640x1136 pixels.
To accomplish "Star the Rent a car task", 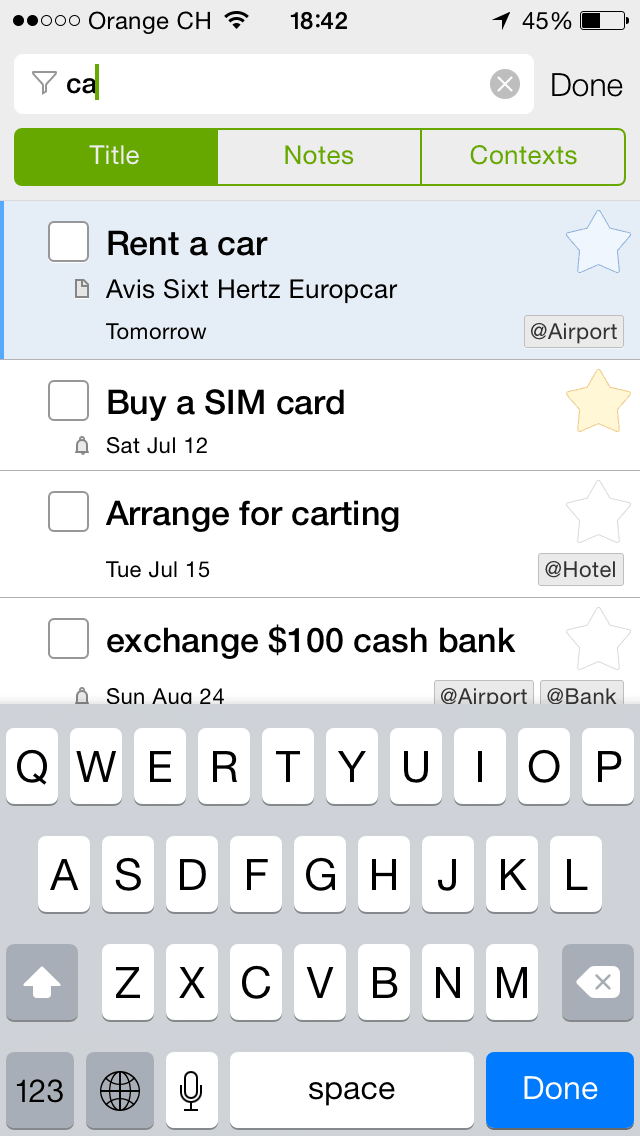I will [x=598, y=243].
